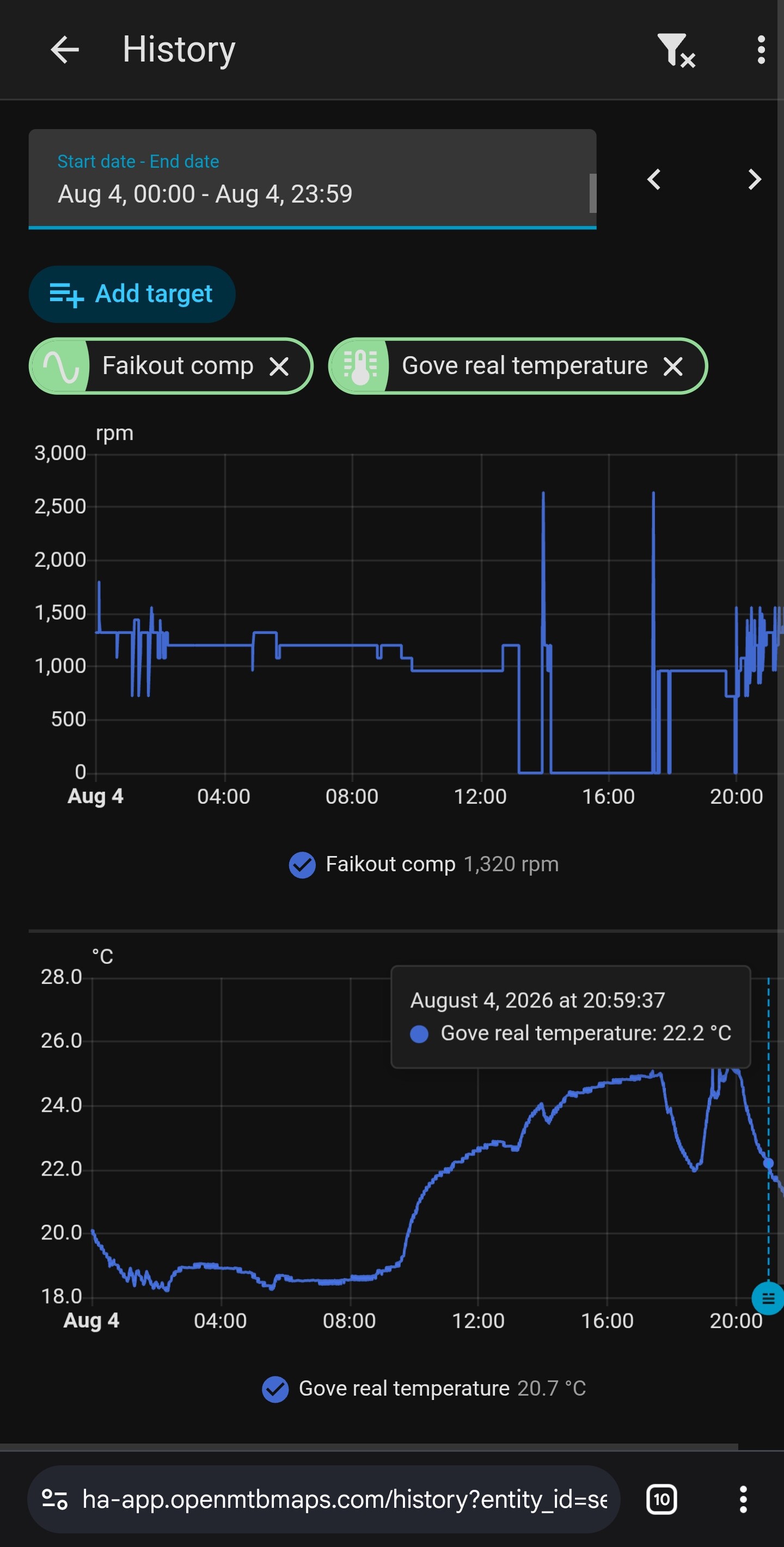Image resolution: width=784 pixels, height=1547 pixels.
Task: Add target to the history view
Action: (x=132, y=293)
